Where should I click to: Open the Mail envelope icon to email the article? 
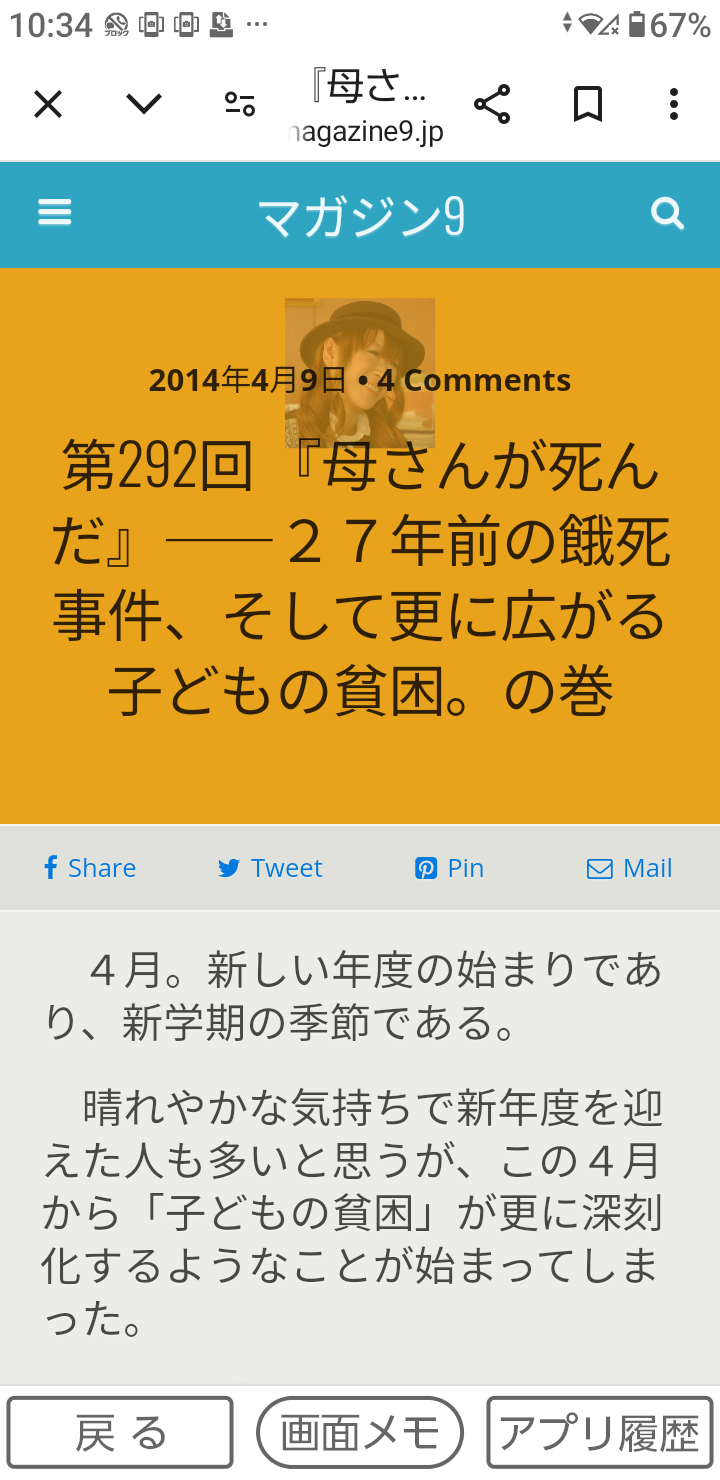pos(598,868)
